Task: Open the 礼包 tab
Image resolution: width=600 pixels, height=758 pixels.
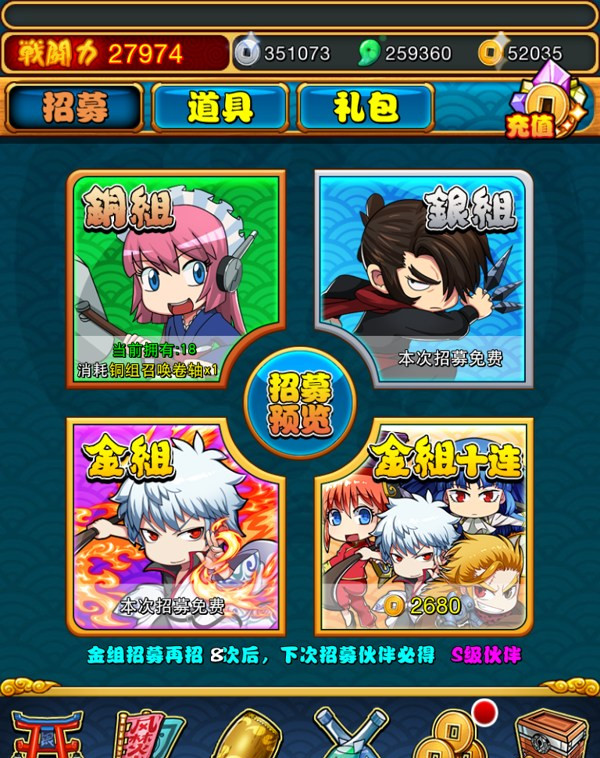Action: pos(366,108)
